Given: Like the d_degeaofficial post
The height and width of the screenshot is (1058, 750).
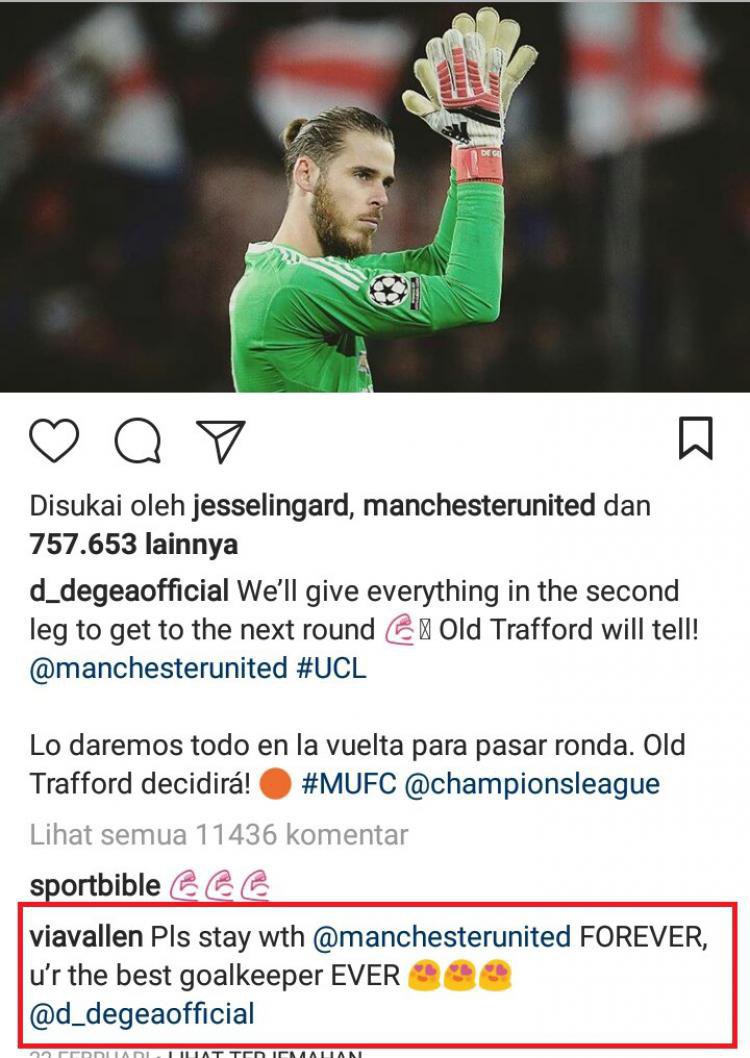Looking at the screenshot, I should [x=54, y=440].
